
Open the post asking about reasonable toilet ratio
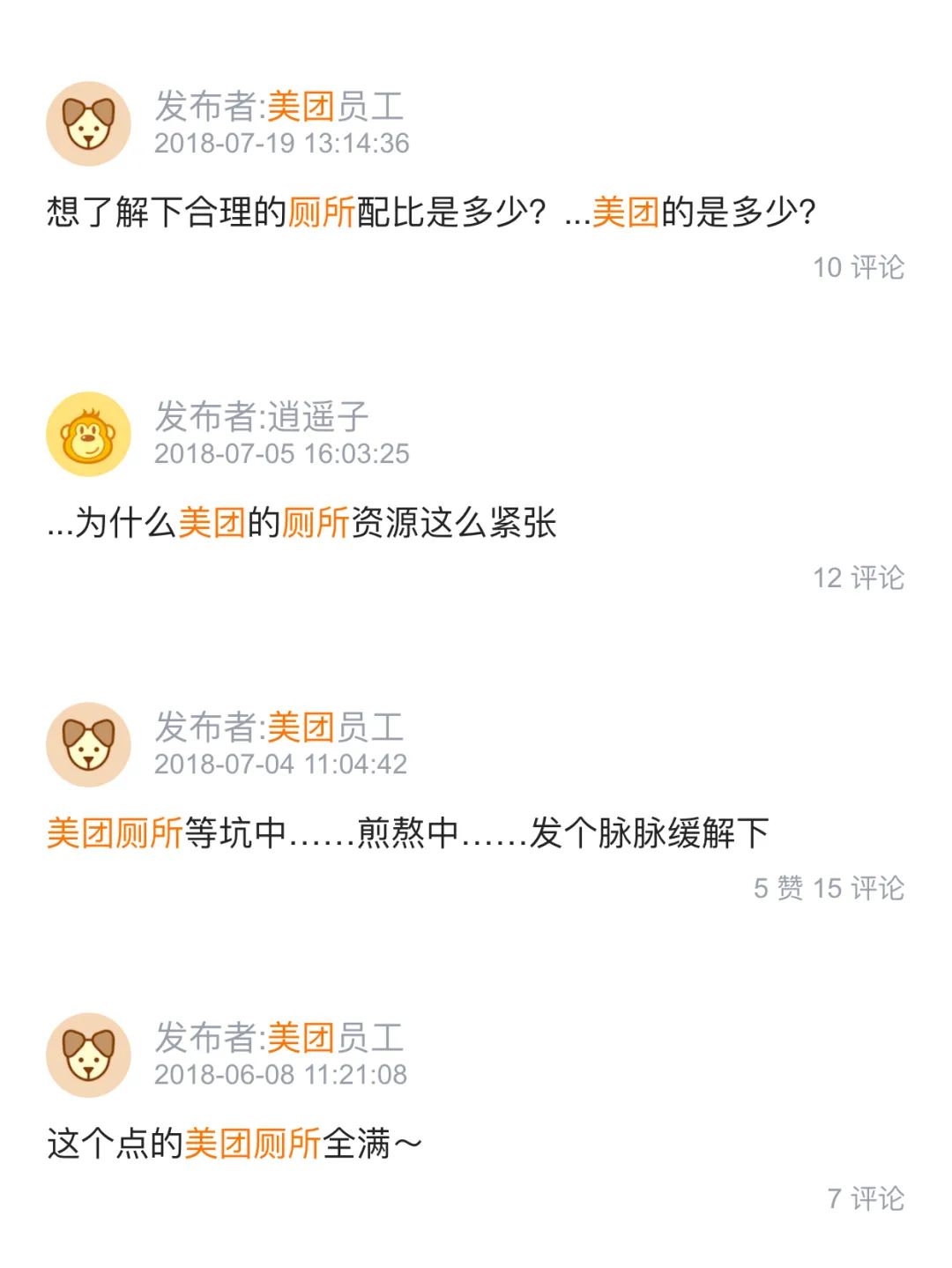(x=430, y=213)
